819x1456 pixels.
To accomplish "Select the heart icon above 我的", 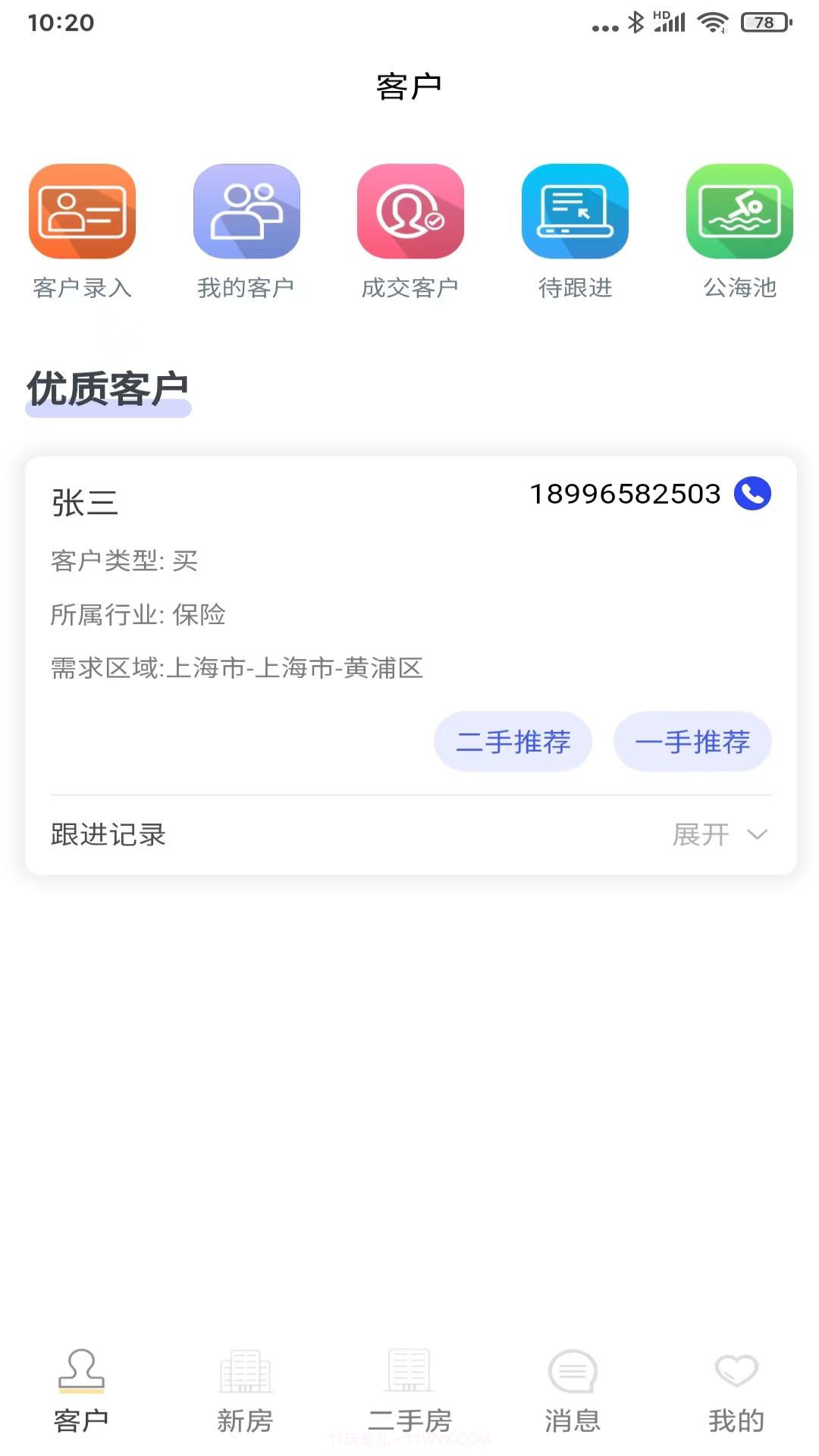I will point(736,1371).
